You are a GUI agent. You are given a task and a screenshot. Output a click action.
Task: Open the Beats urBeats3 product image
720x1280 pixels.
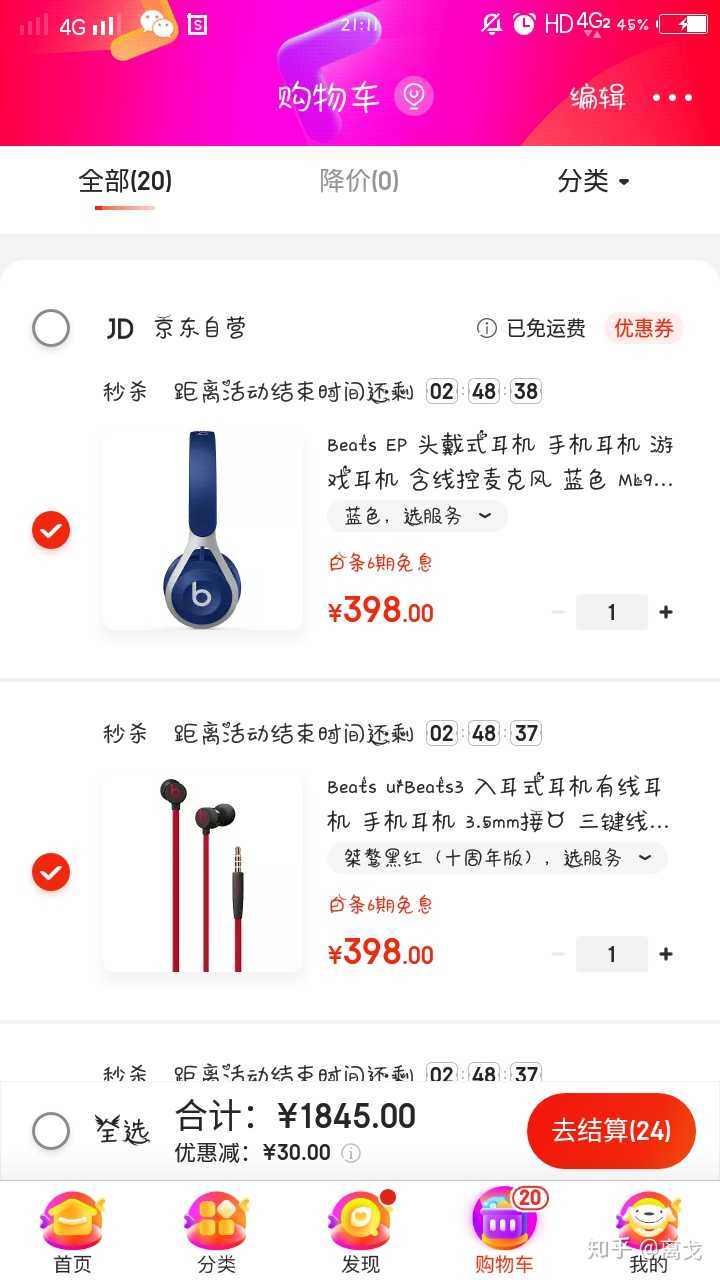(x=203, y=872)
